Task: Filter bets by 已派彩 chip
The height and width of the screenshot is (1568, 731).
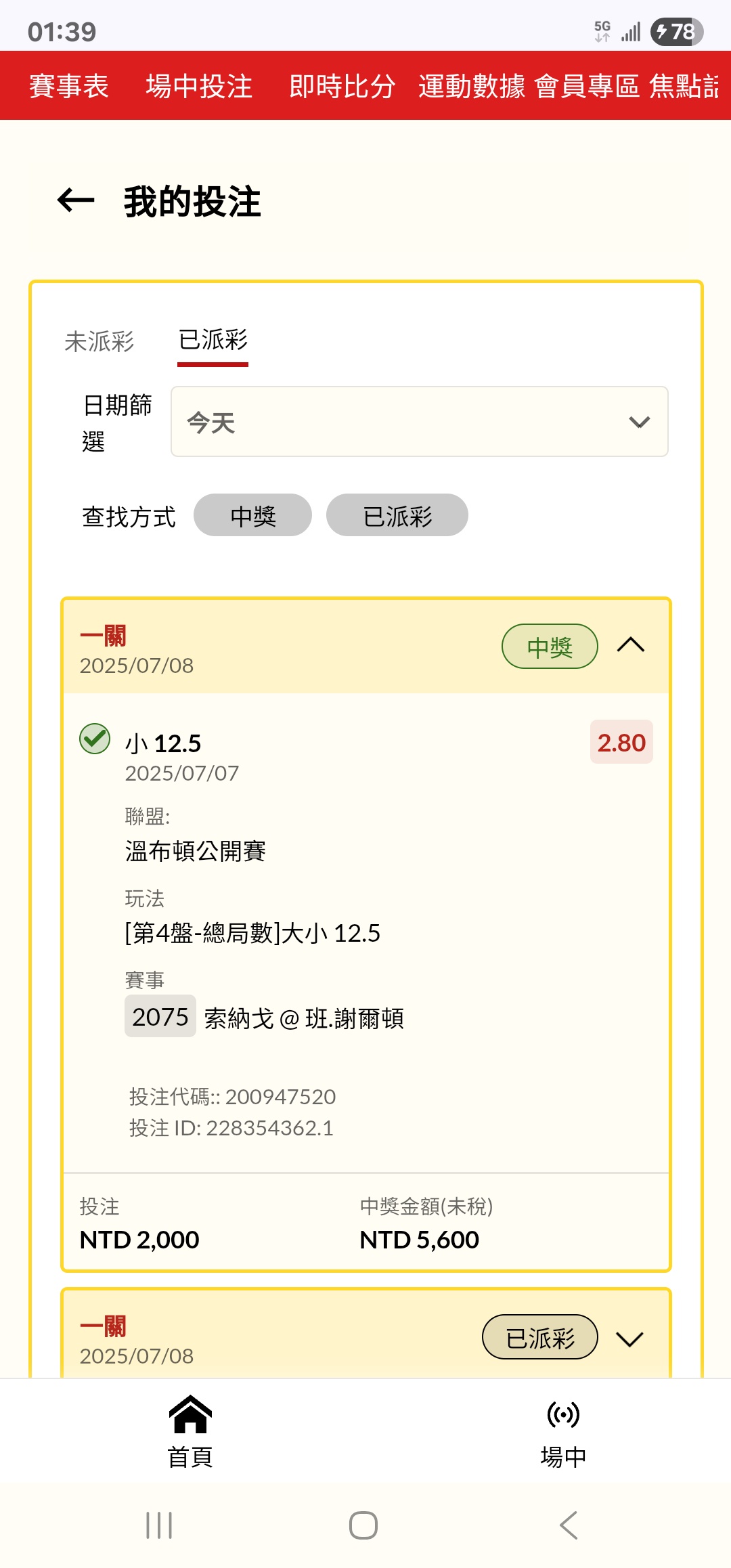Action: pos(397,515)
